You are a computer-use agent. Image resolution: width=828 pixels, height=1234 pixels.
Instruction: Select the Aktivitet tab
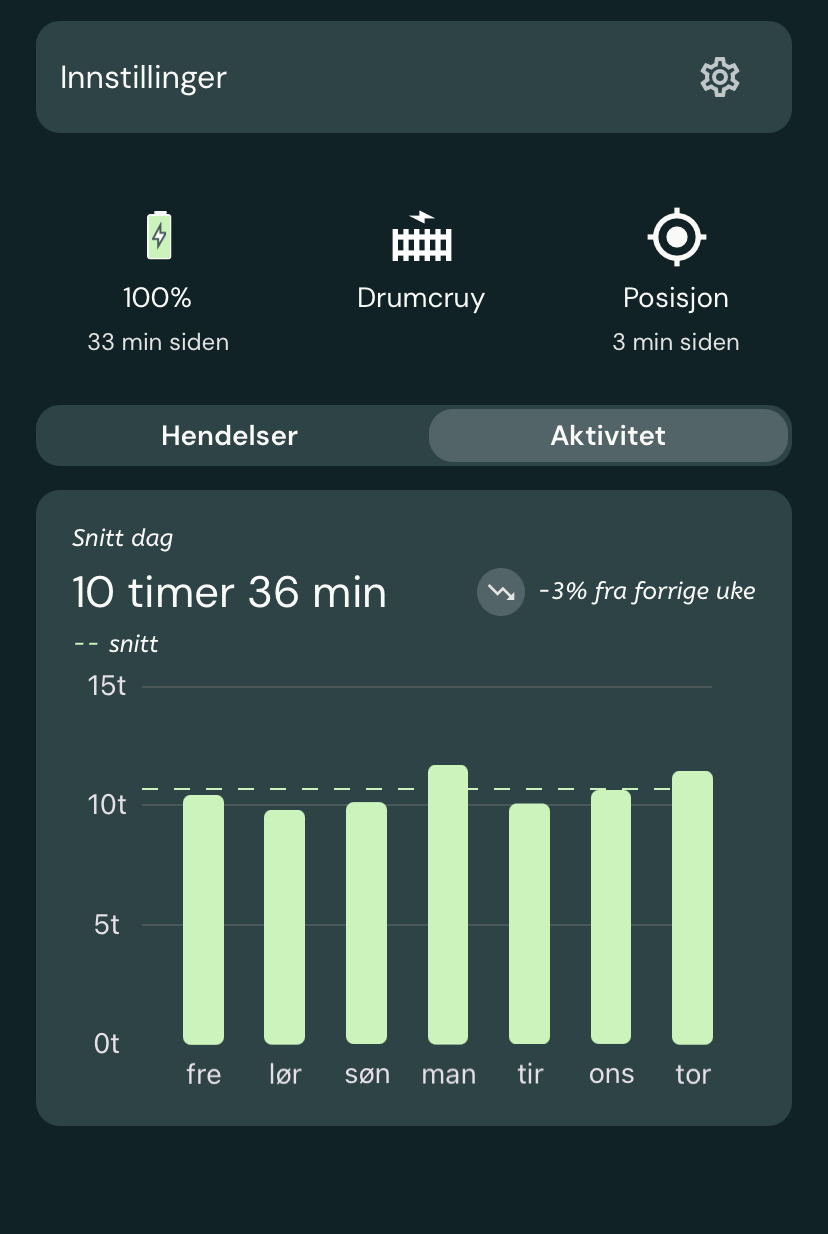[x=608, y=436]
